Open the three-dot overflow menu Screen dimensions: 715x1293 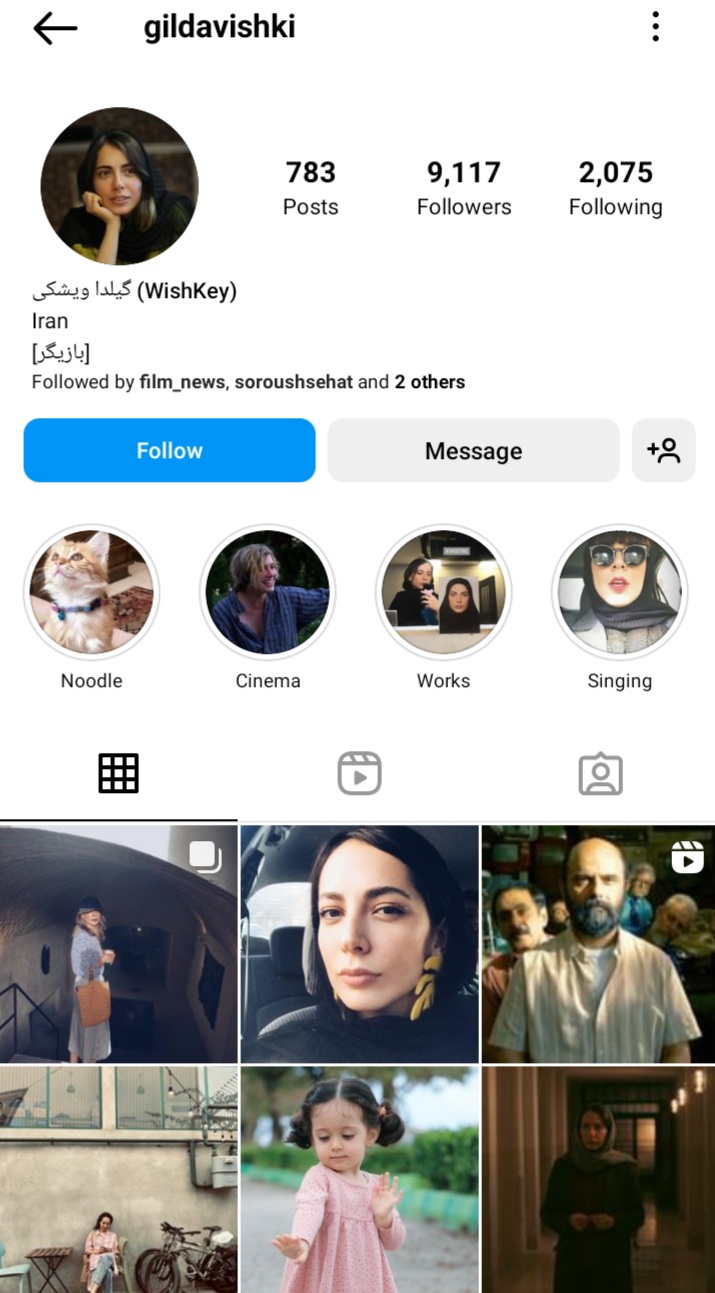pos(655,27)
